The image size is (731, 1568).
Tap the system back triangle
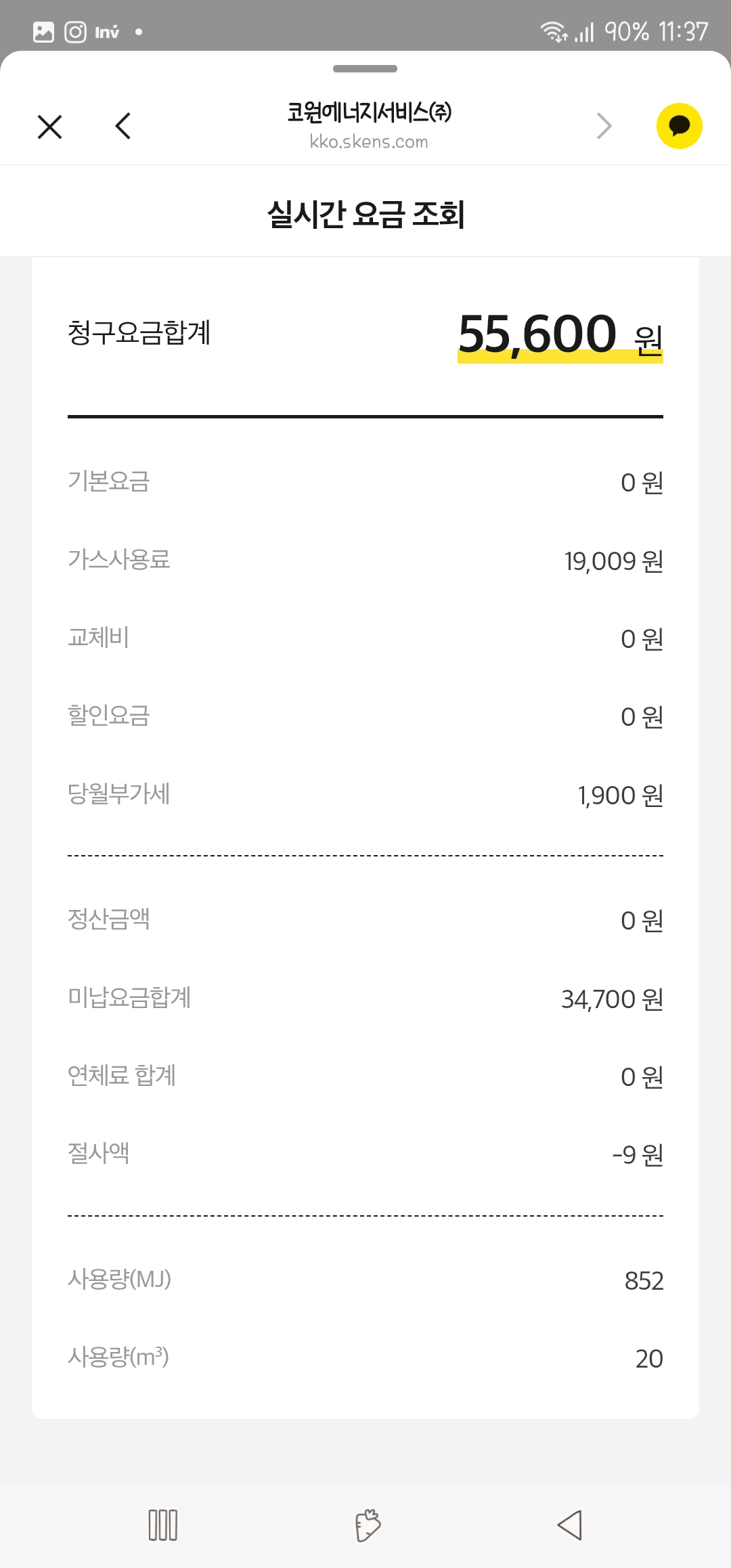[x=570, y=1525]
